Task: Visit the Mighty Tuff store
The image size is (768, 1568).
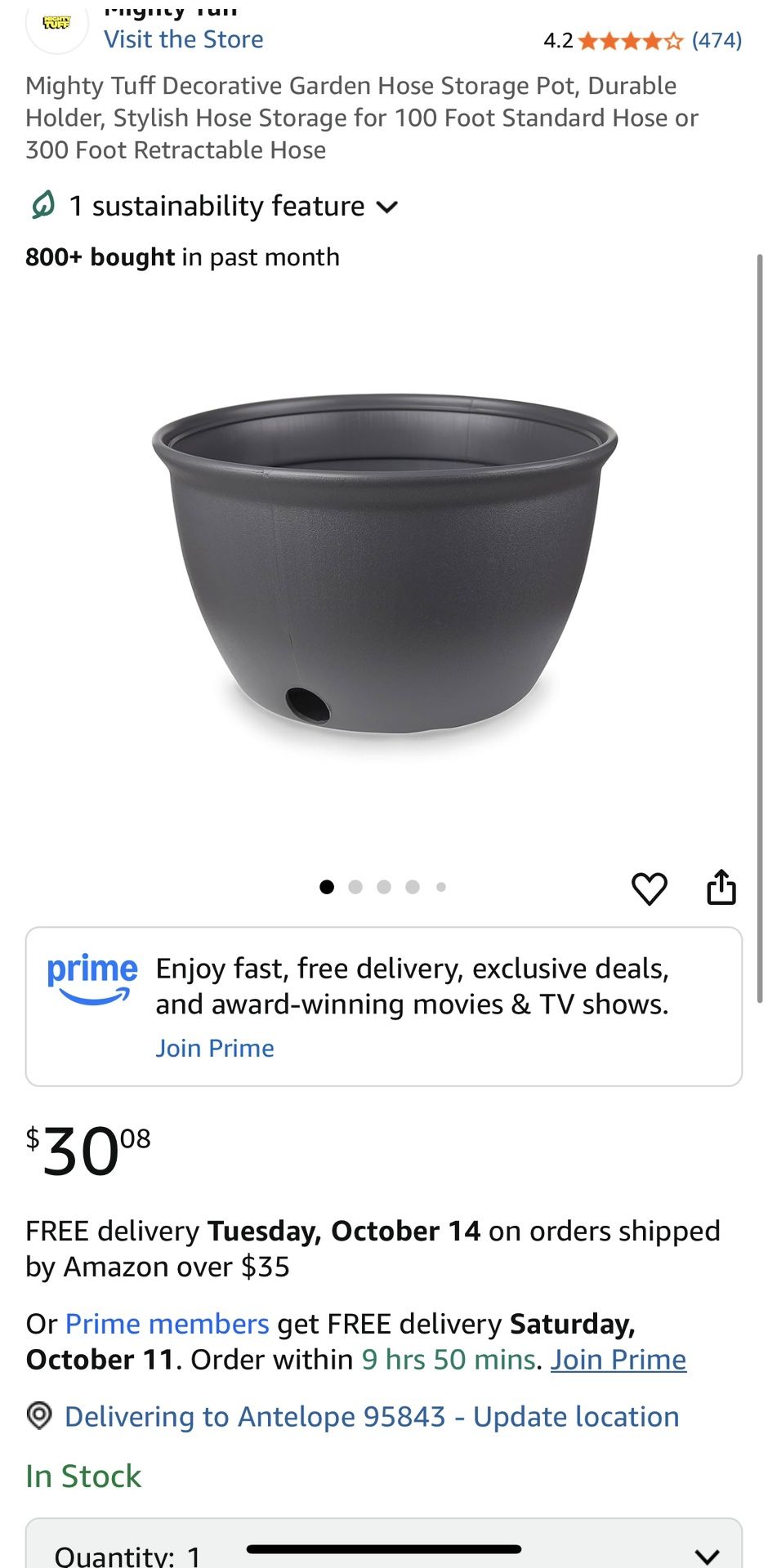Action: pos(183,39)
